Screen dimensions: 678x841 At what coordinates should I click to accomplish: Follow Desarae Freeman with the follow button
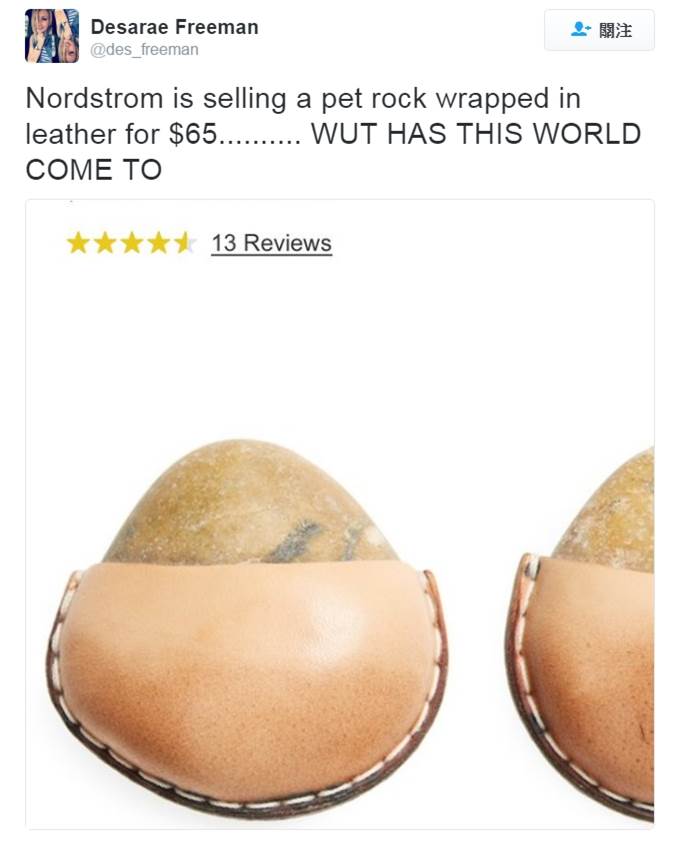(599, 30)
